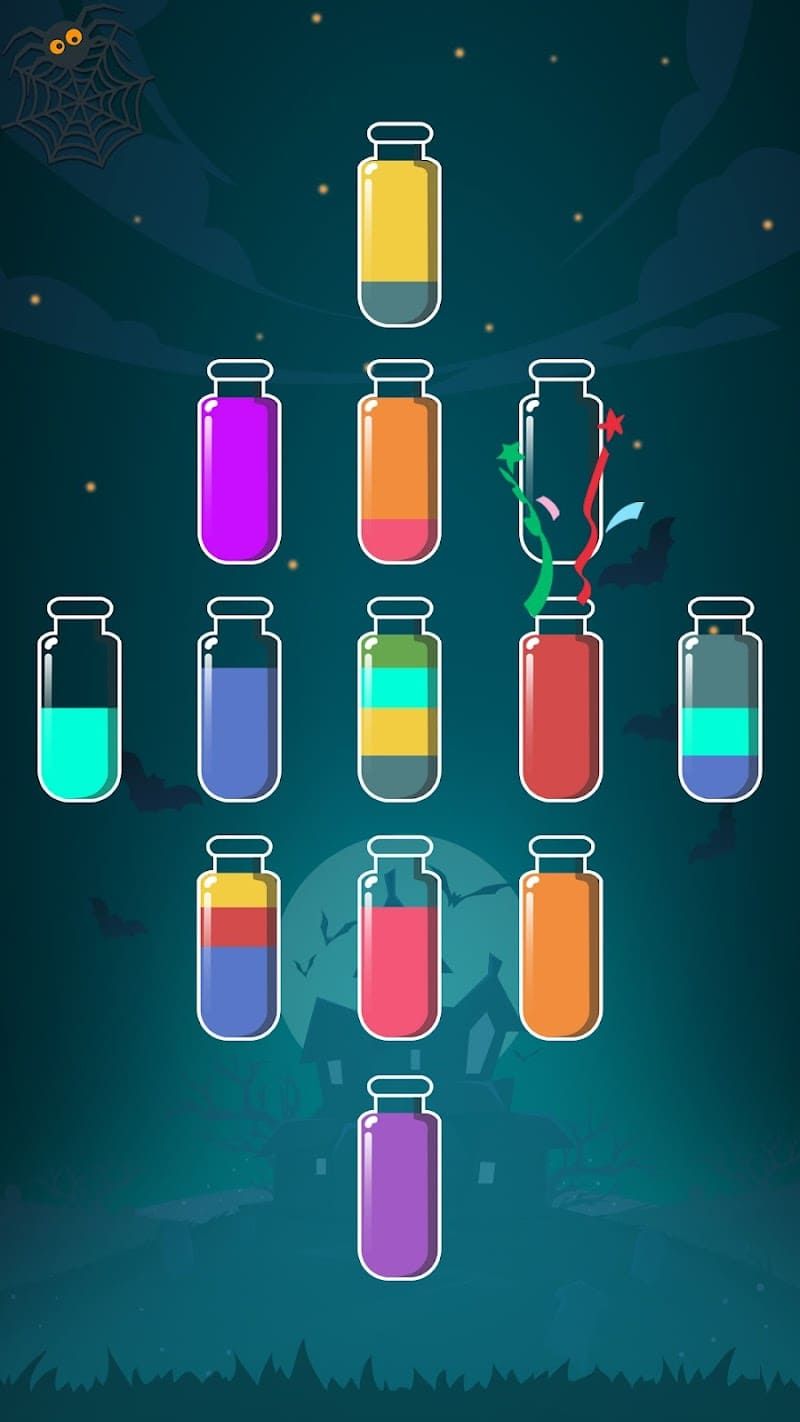Tap the half-filled cyan-only bottle
Viewport: 800px width, 1422px height.
[x=79, y=703]
